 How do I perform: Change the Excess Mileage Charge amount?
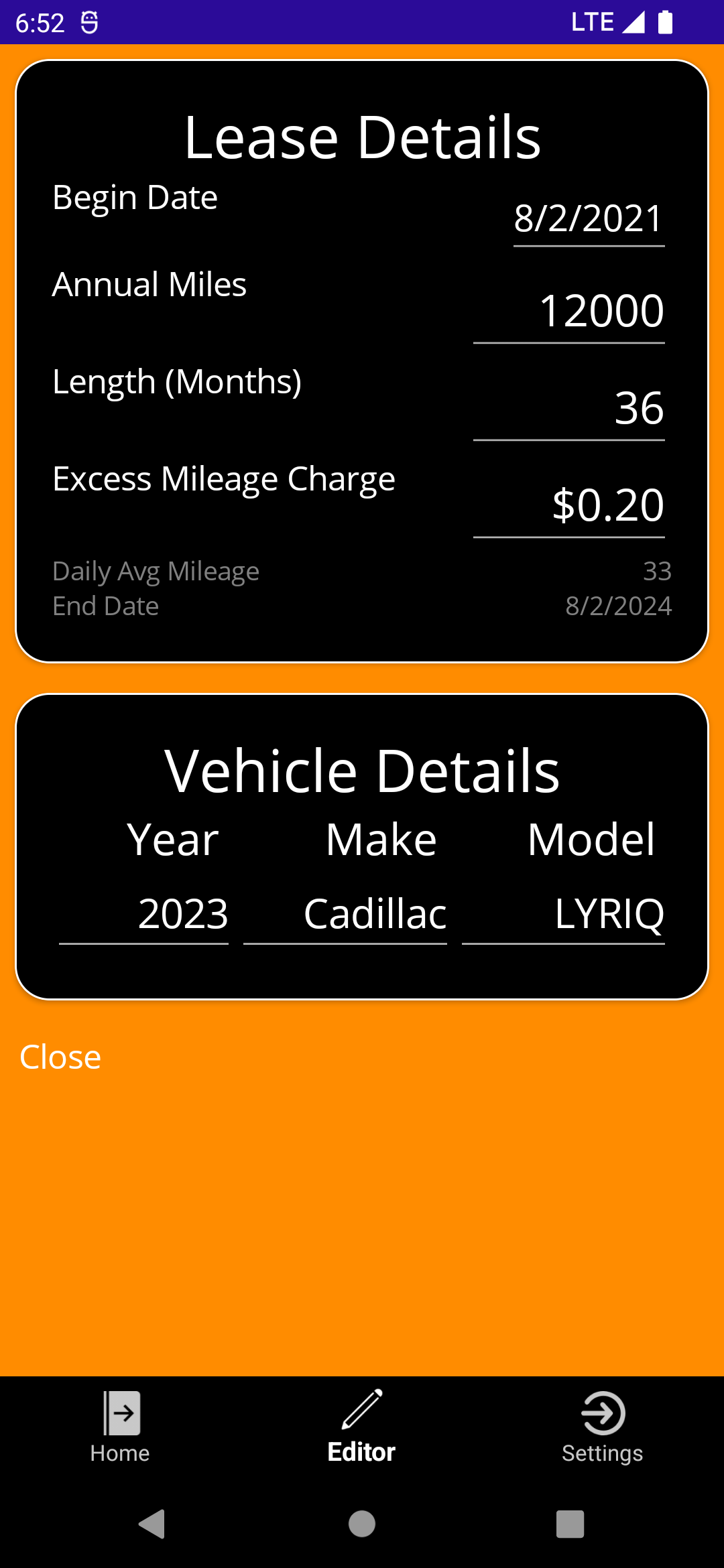pyautogui.click(x=569, y=506)
